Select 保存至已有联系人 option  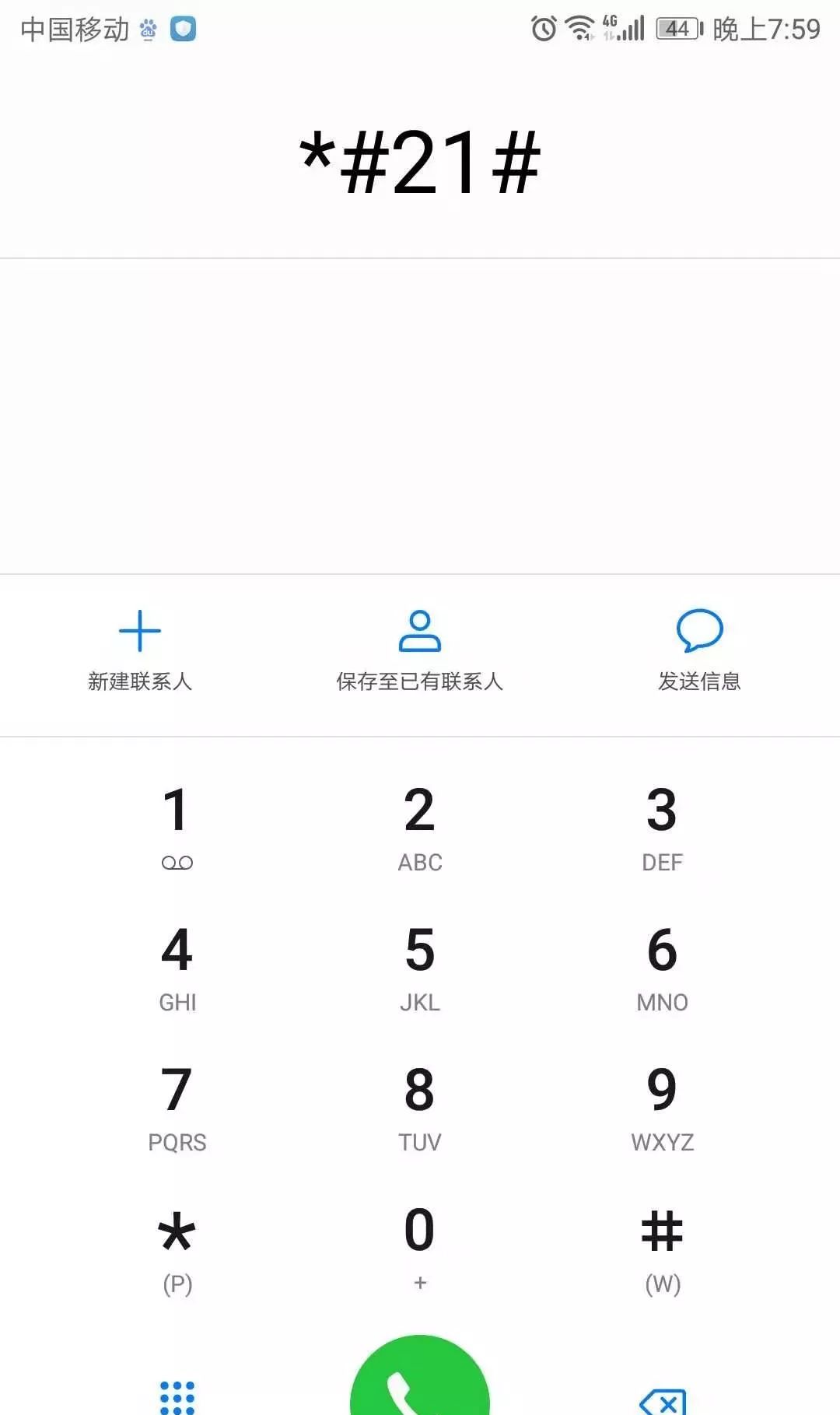pos(420,651)
